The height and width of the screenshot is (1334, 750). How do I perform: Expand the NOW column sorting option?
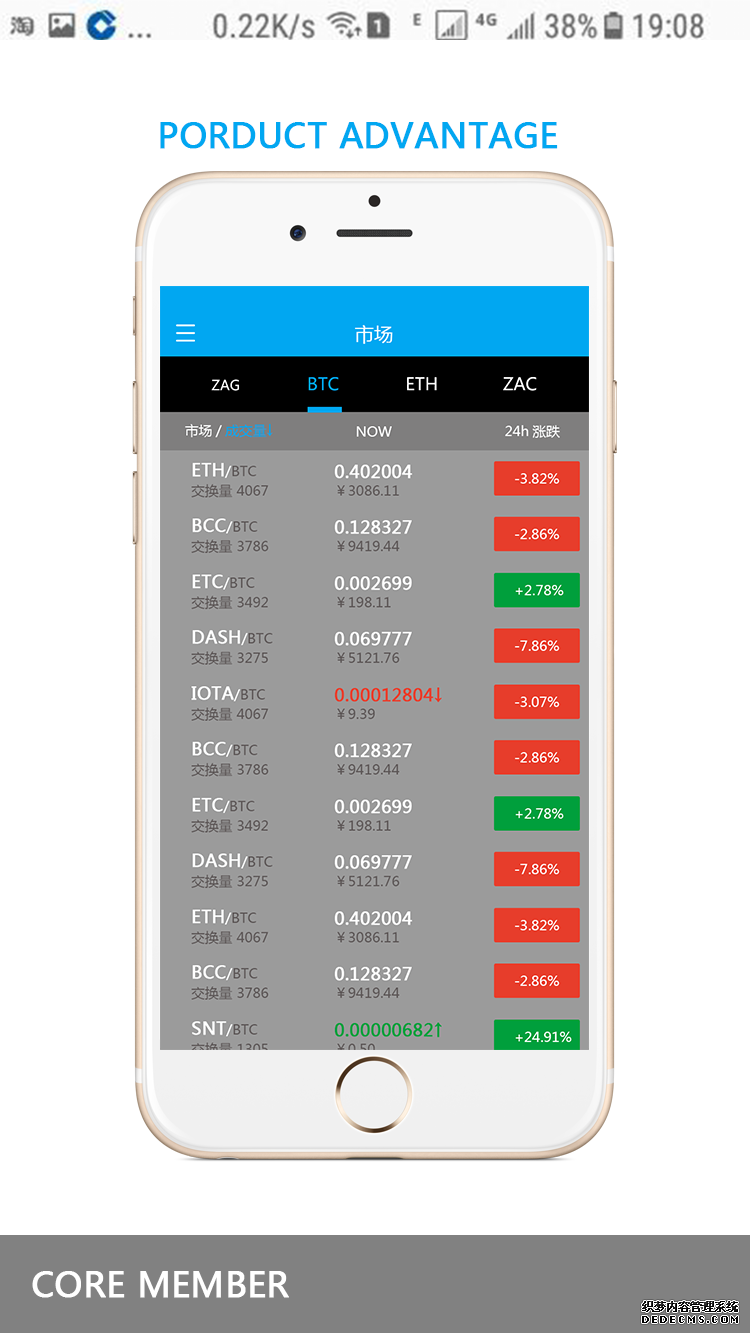coord(374,431)
